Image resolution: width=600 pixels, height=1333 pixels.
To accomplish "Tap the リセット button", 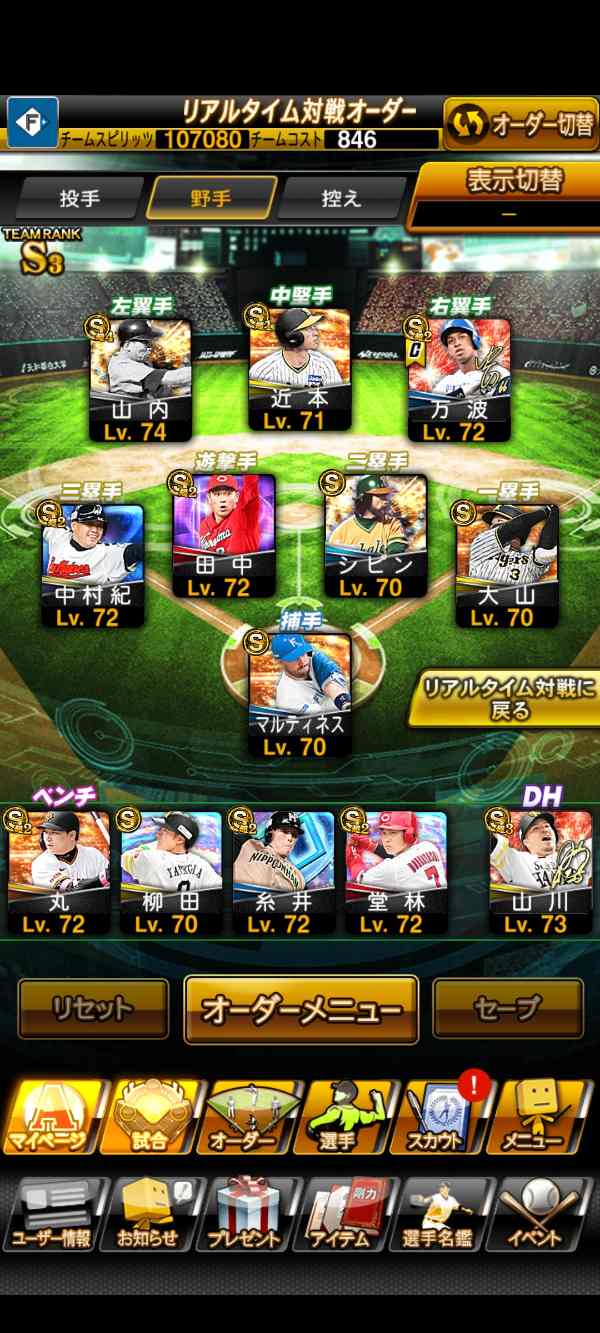I will (x=93, y=1009).
